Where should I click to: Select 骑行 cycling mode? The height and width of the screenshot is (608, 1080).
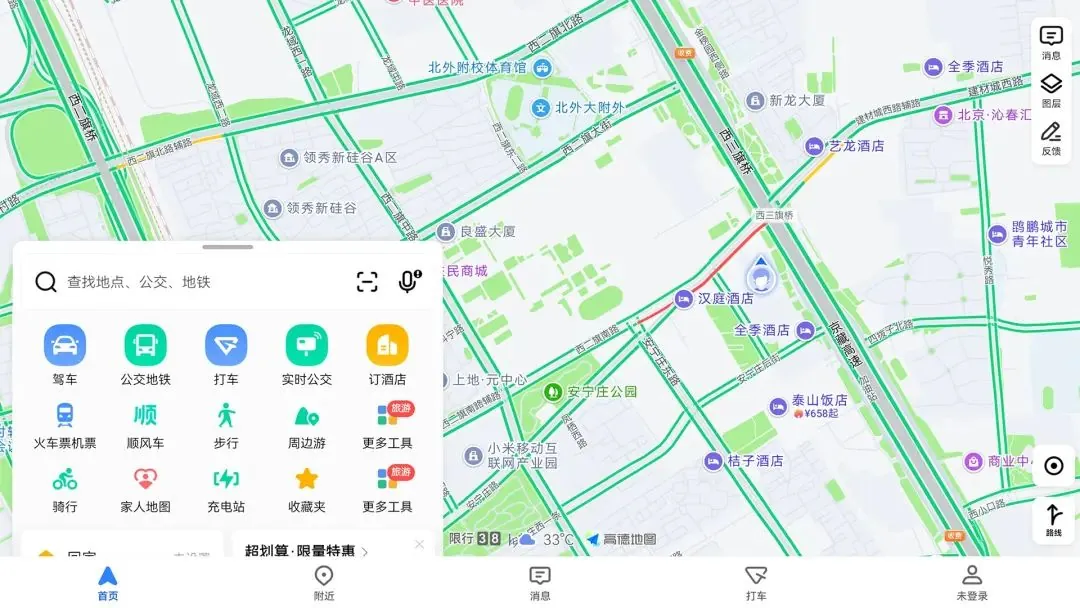tap(65, 488)
